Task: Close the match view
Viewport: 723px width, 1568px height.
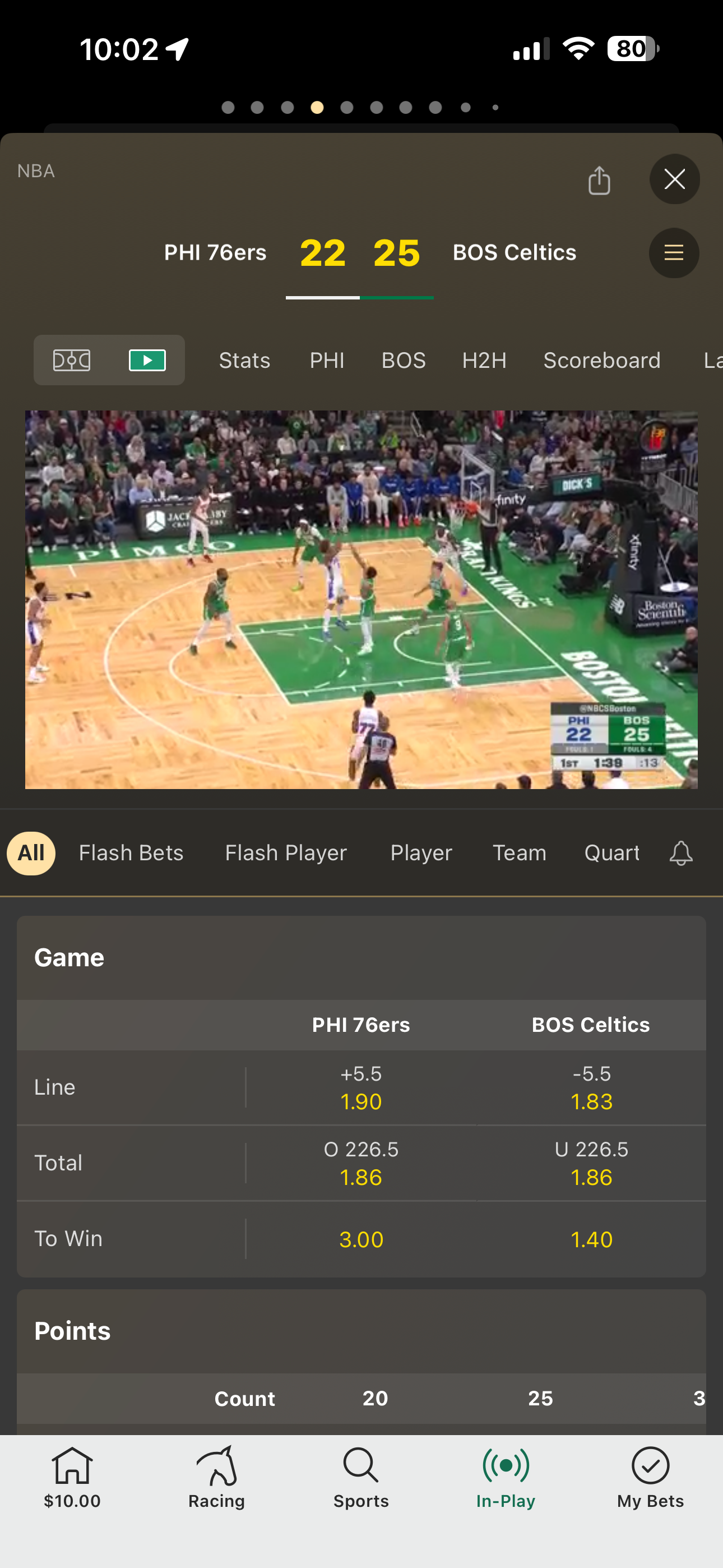Action: 674,179
